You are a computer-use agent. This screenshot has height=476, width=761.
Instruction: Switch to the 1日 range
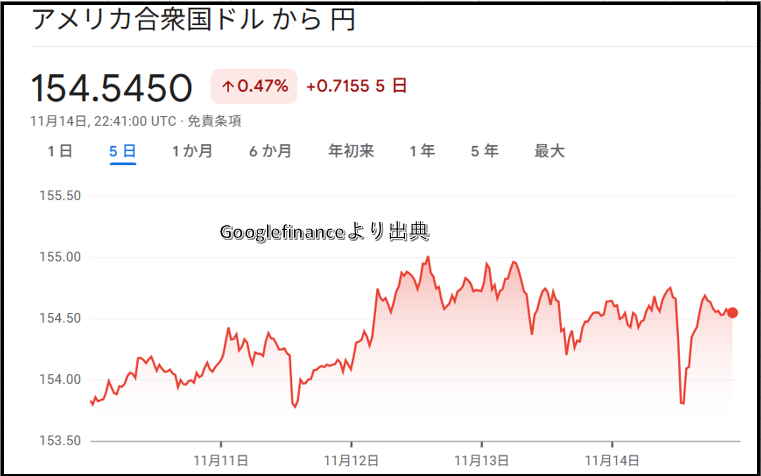pyautogui.click(x=59, y=151)
